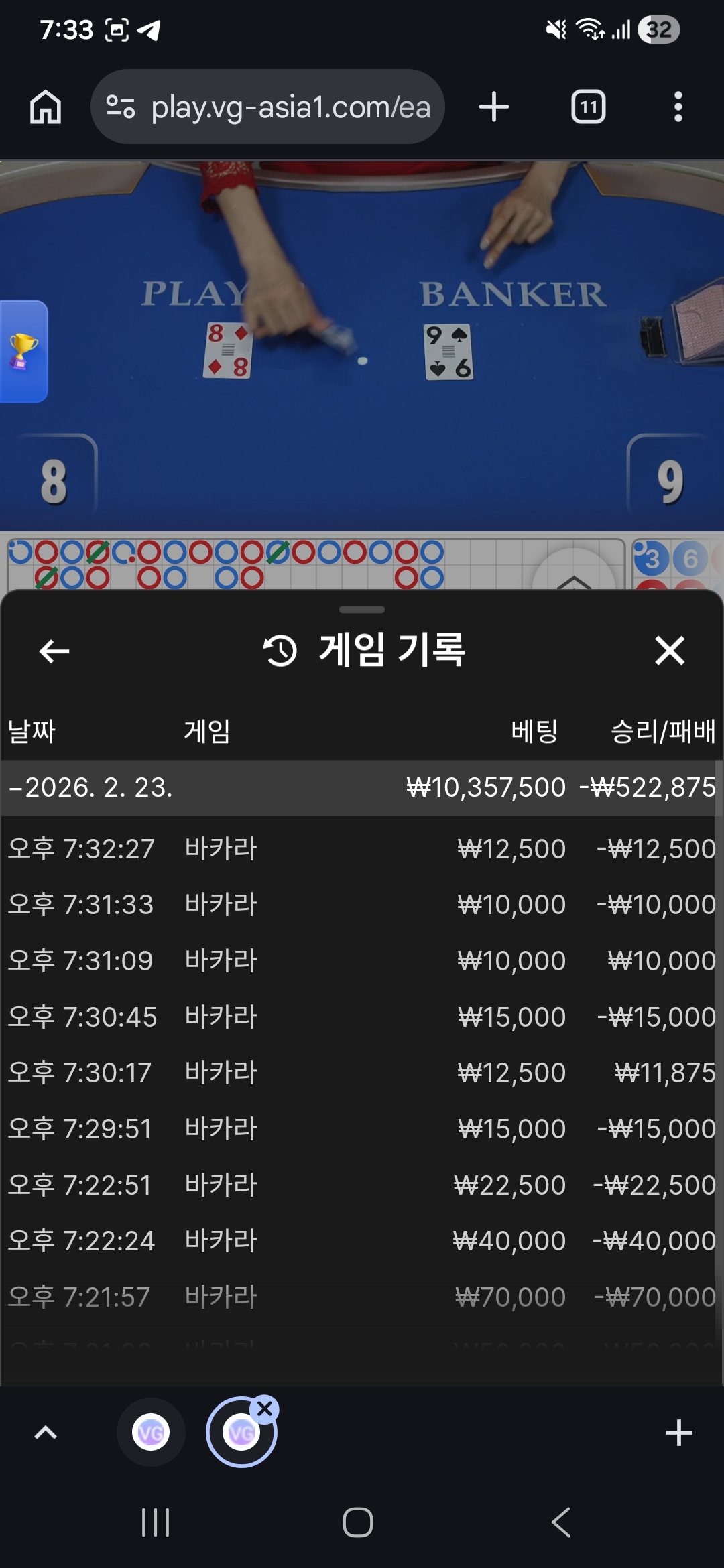Open the trophy side button

tap(23, 351)
